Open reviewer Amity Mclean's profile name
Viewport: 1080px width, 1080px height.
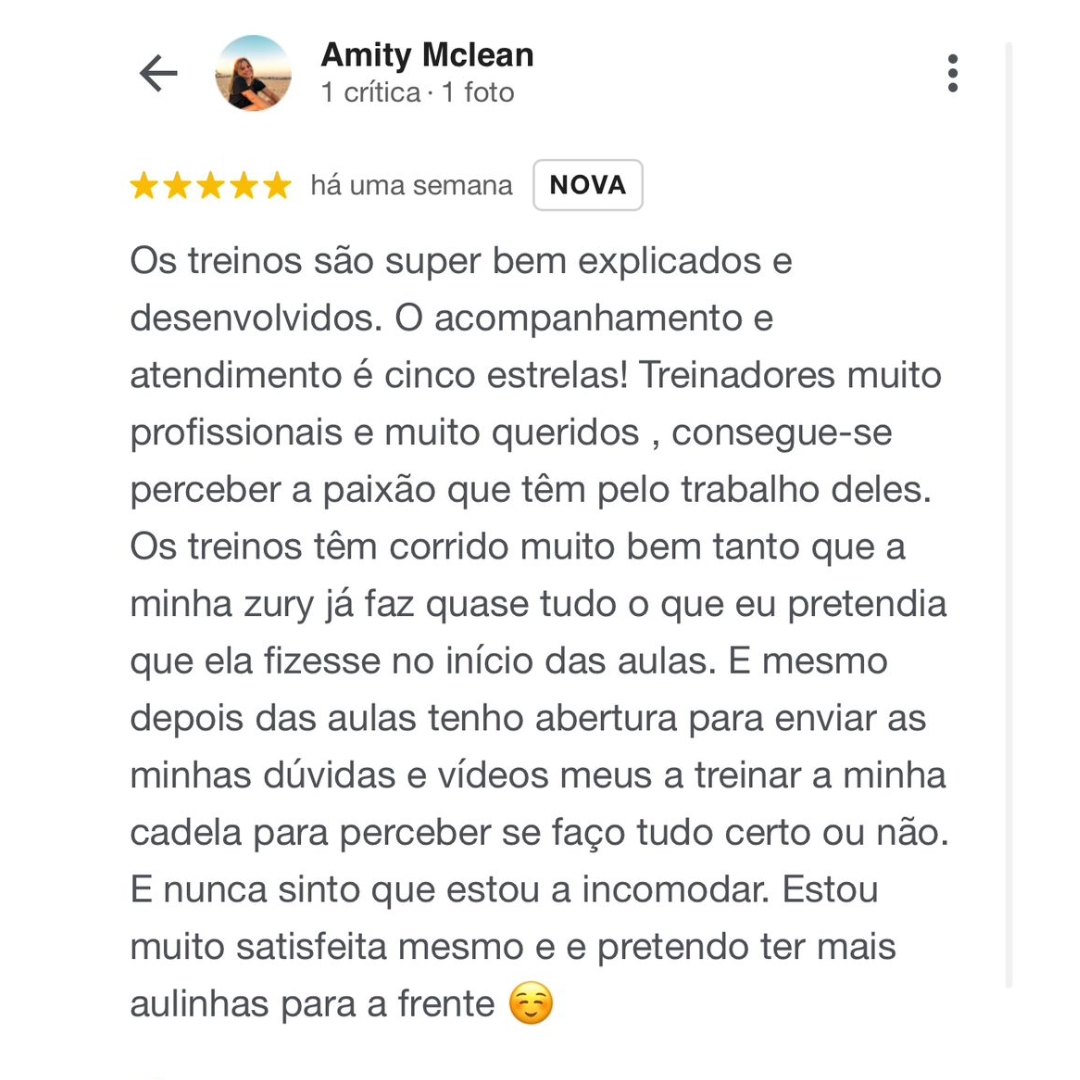[x=427, y=56]
